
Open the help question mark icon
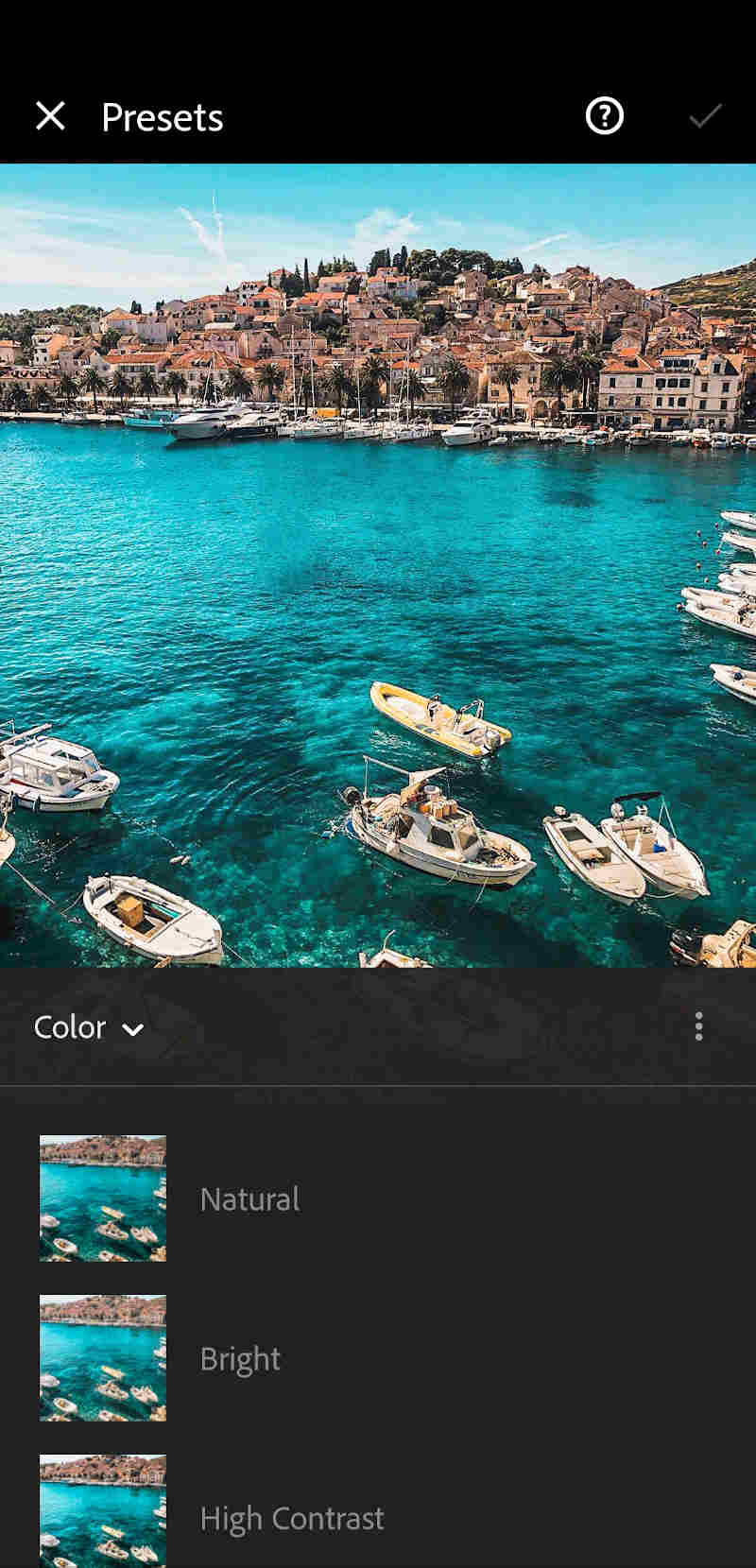pos(605,116)
